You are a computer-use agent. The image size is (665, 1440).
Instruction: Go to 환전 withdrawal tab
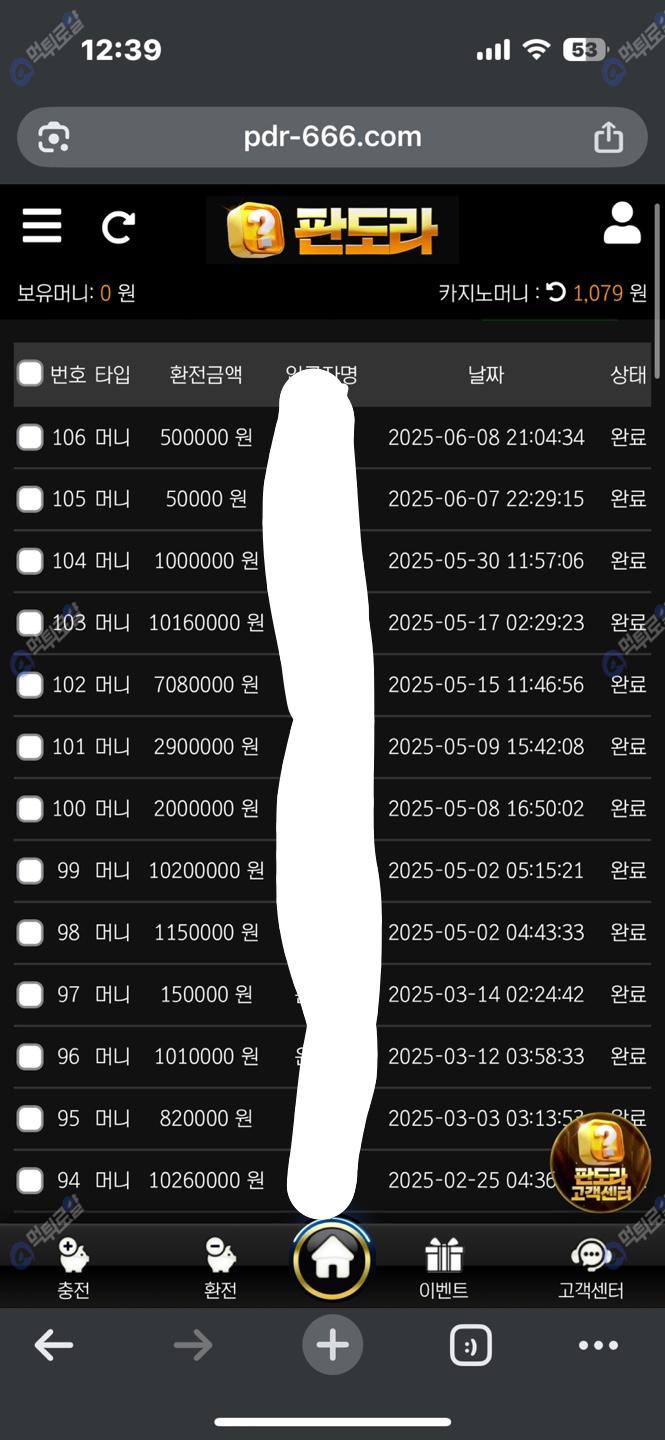pos(220,1268)
